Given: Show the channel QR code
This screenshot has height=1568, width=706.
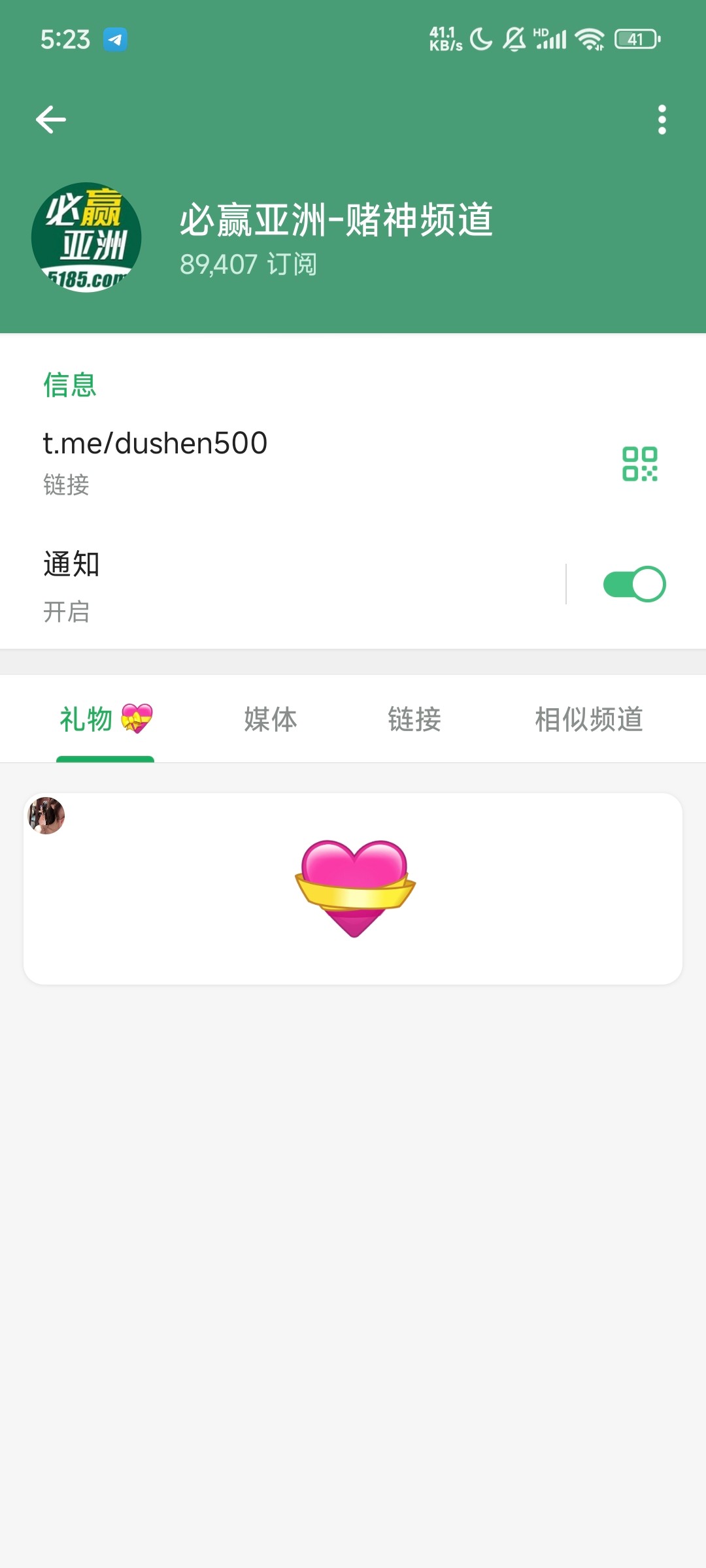Looking at the screenshot, I should 639,464.
